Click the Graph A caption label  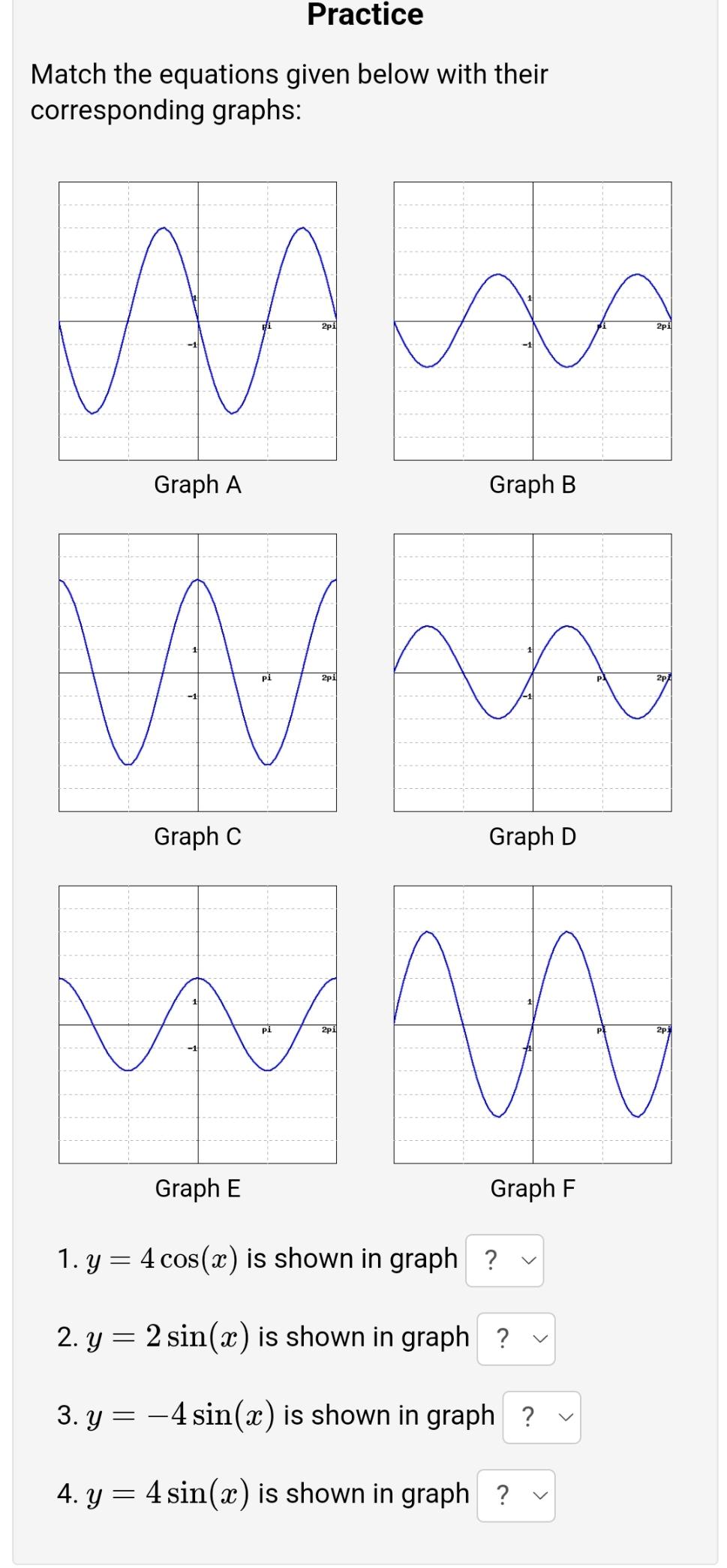[197, 486]
